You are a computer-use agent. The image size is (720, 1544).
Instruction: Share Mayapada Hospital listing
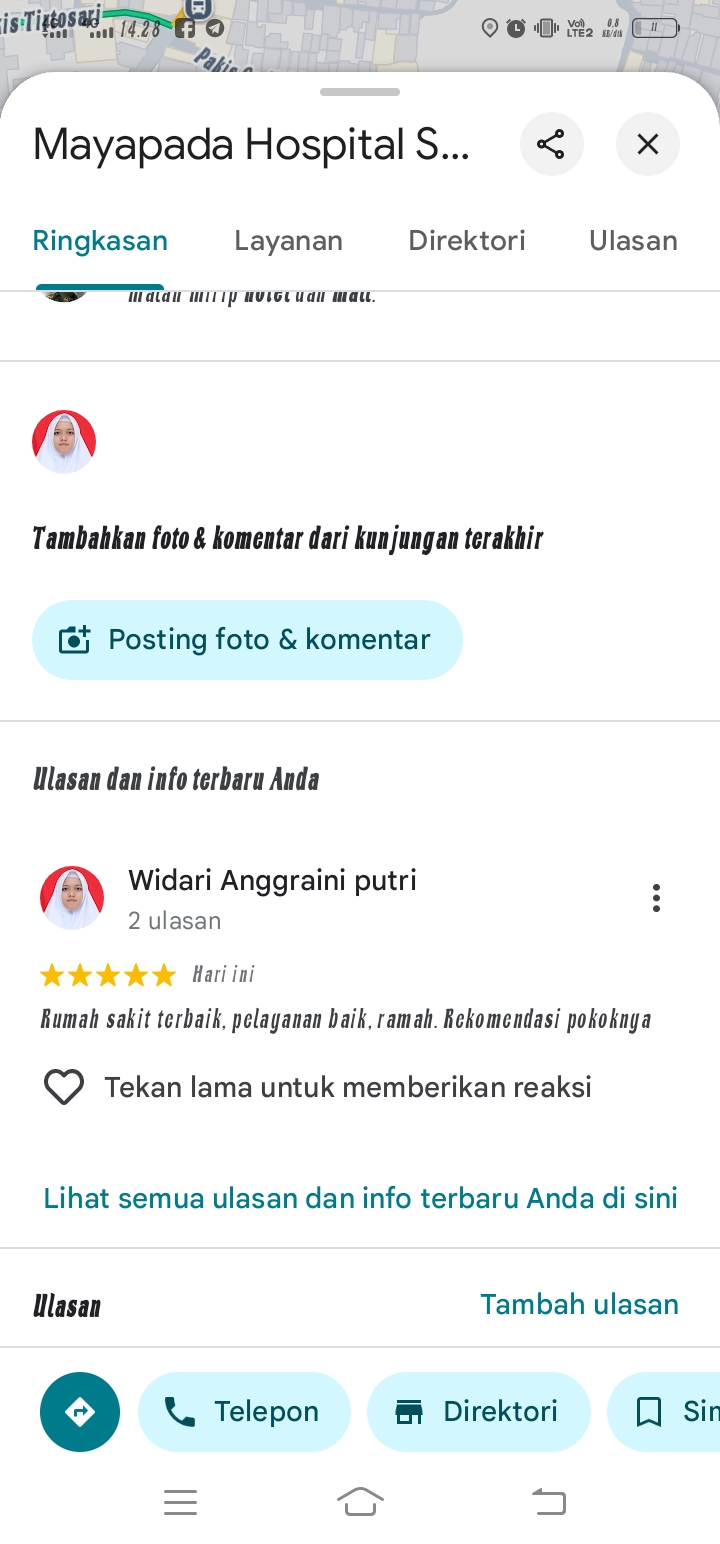click(x=551, y=145)
